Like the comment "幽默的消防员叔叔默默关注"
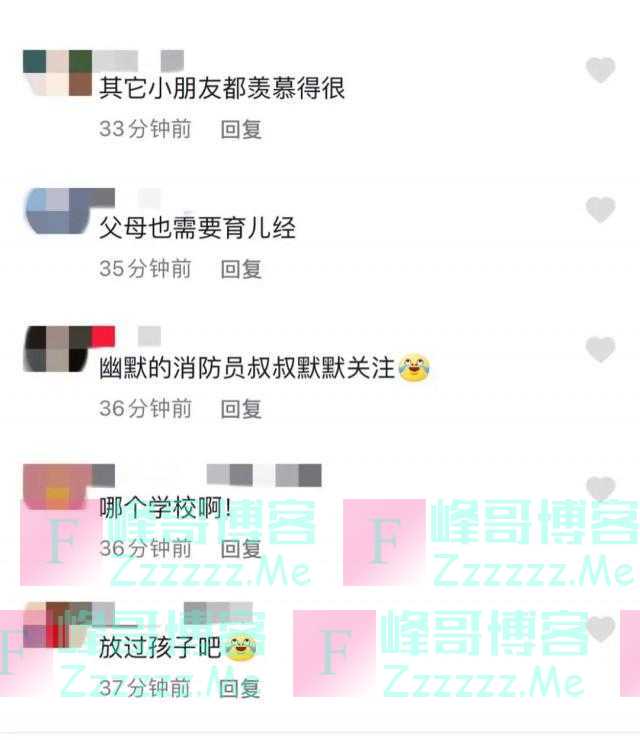 coord(600,350)
